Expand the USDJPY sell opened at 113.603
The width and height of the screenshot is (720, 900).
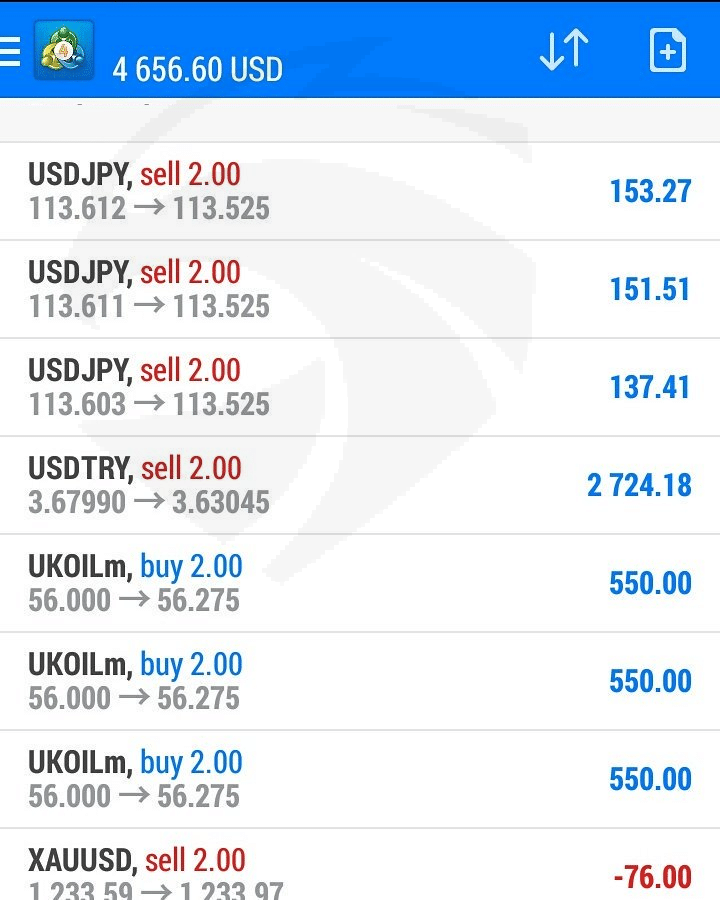(360, 387)
